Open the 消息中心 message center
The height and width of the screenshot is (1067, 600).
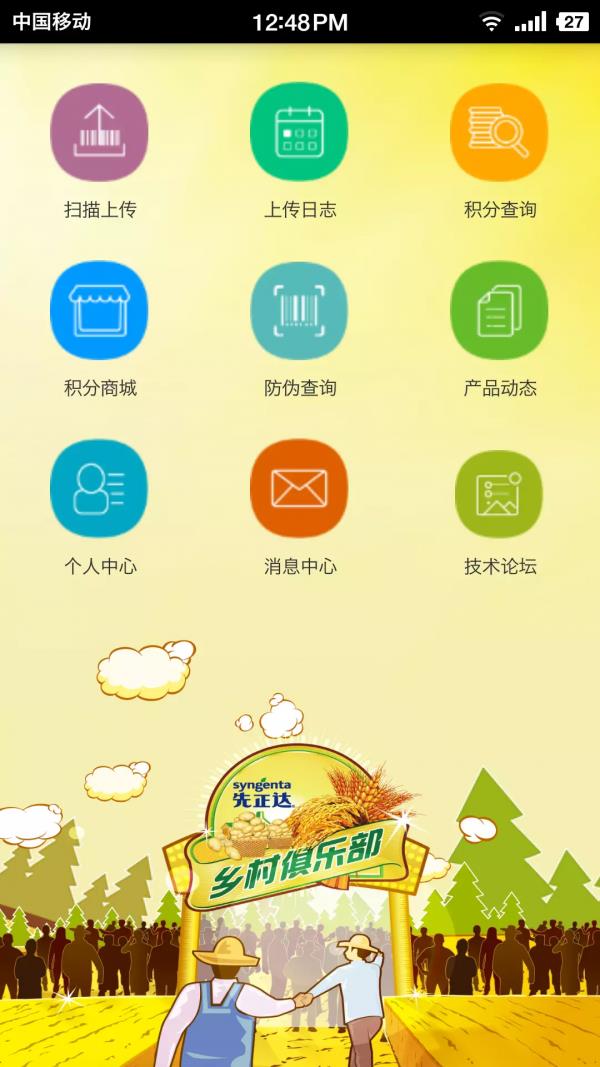click(299, 489)
